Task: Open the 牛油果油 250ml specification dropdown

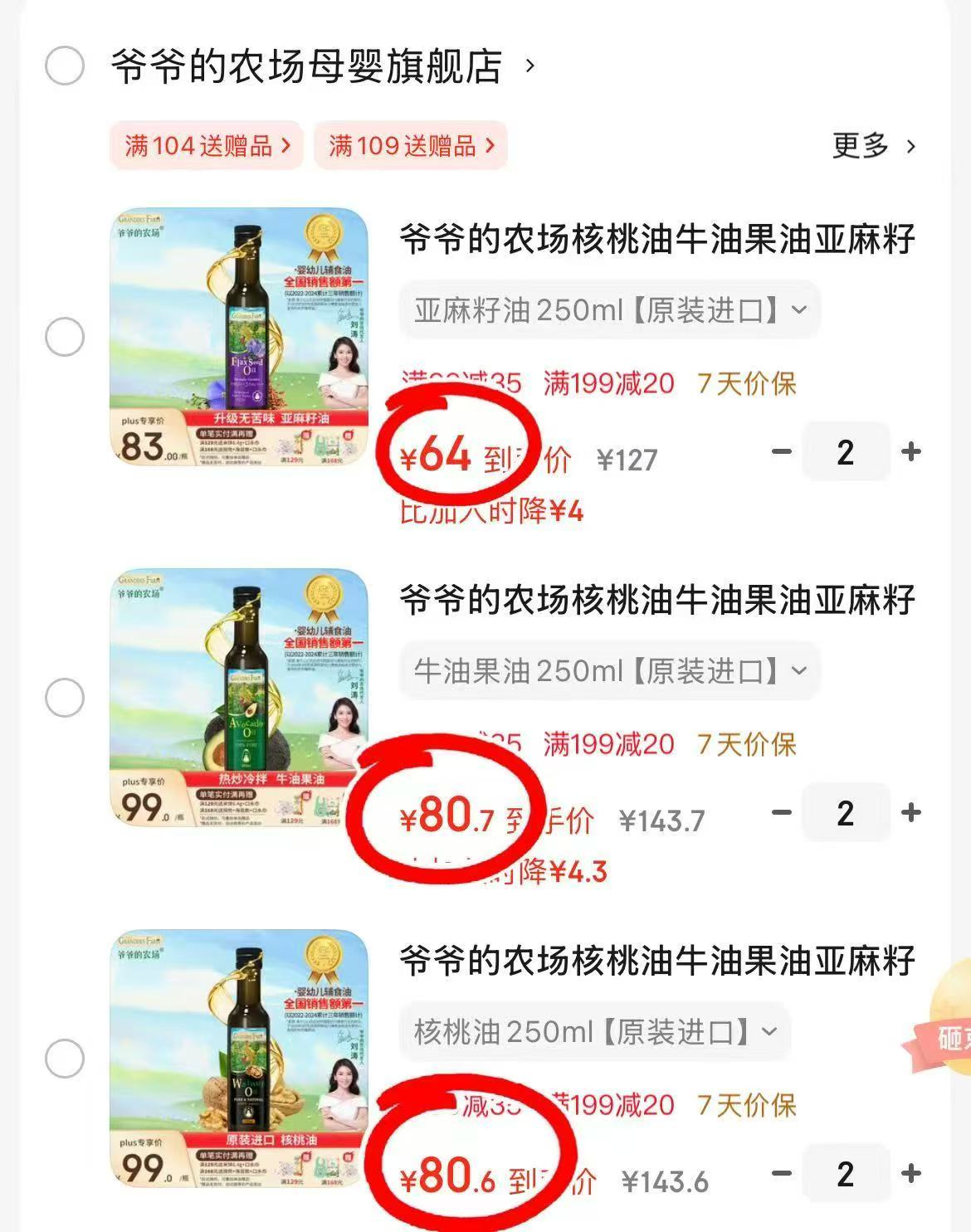Action: [x=608, y=670]
